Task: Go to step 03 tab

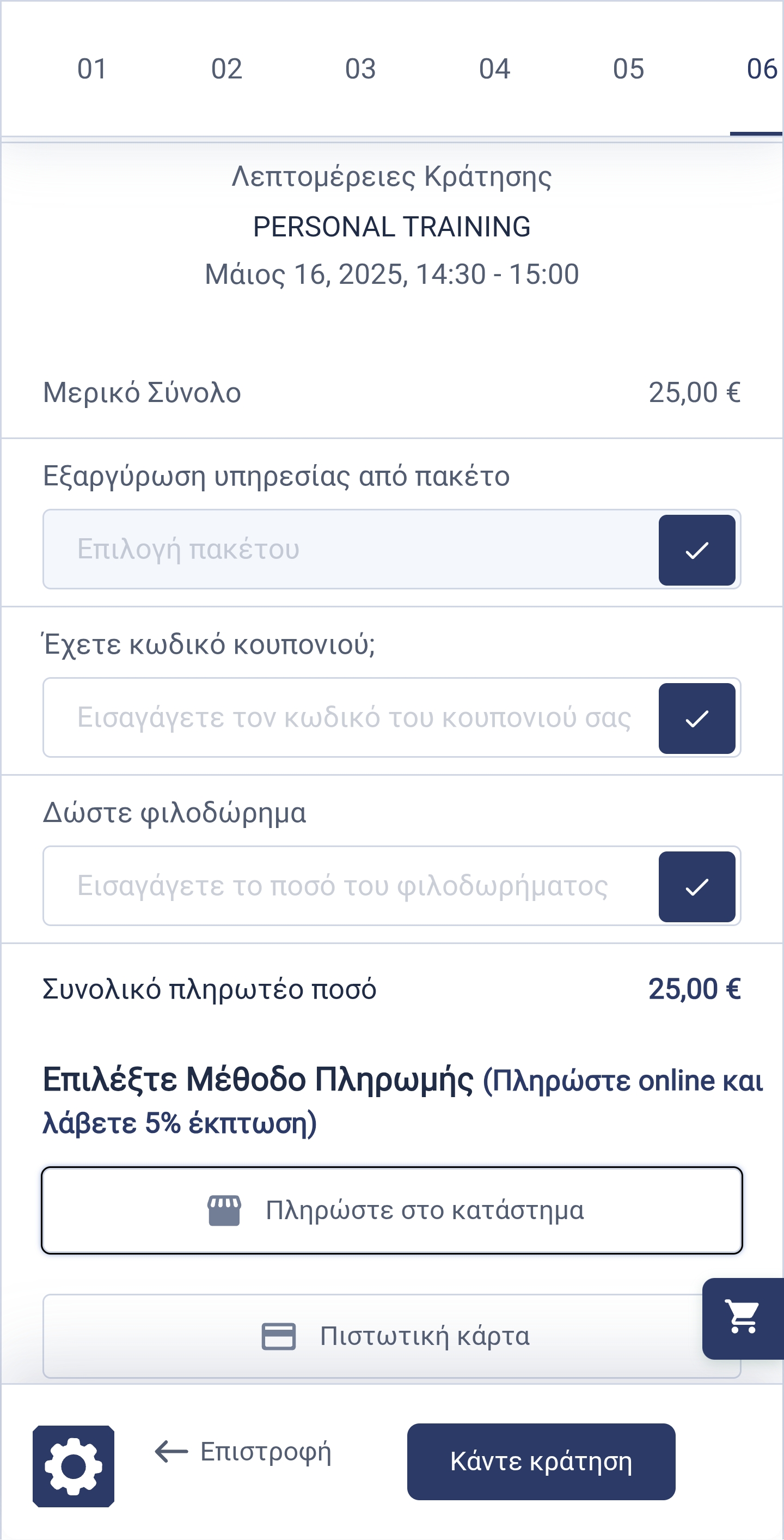Action: 360,69
